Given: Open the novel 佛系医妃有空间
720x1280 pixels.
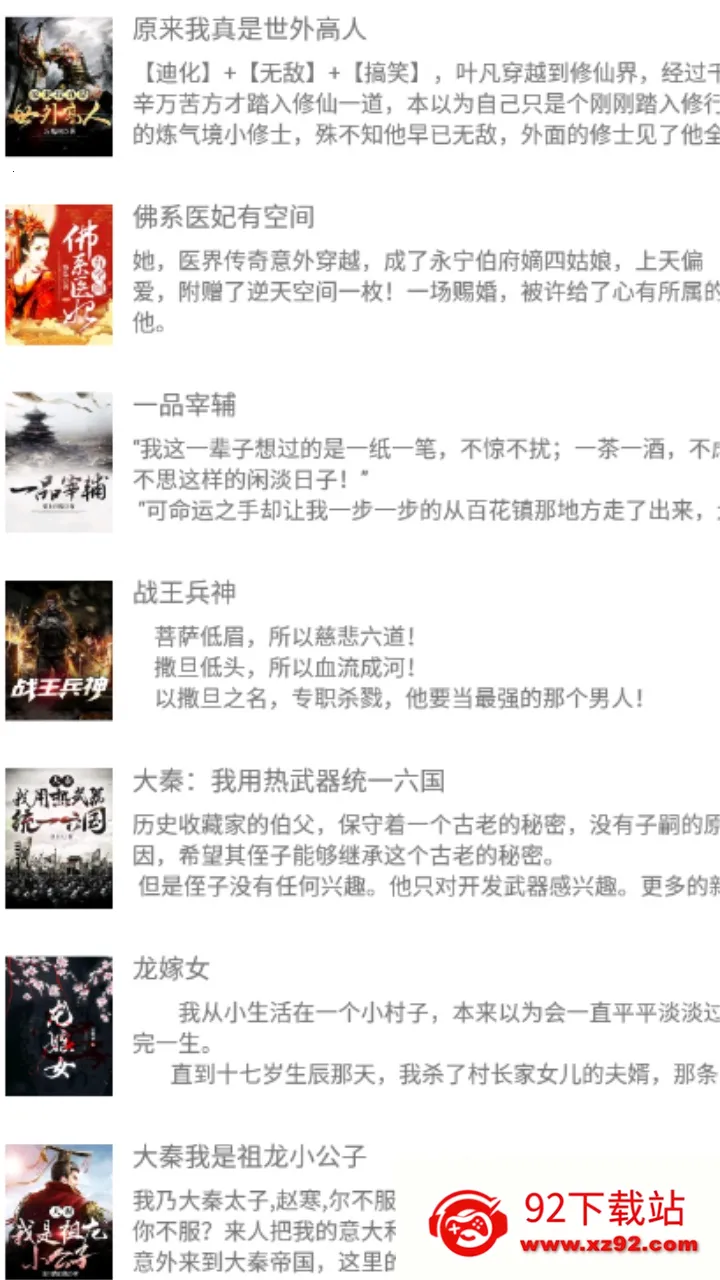Looking at the screenshot, I should (x=360, y=275).
